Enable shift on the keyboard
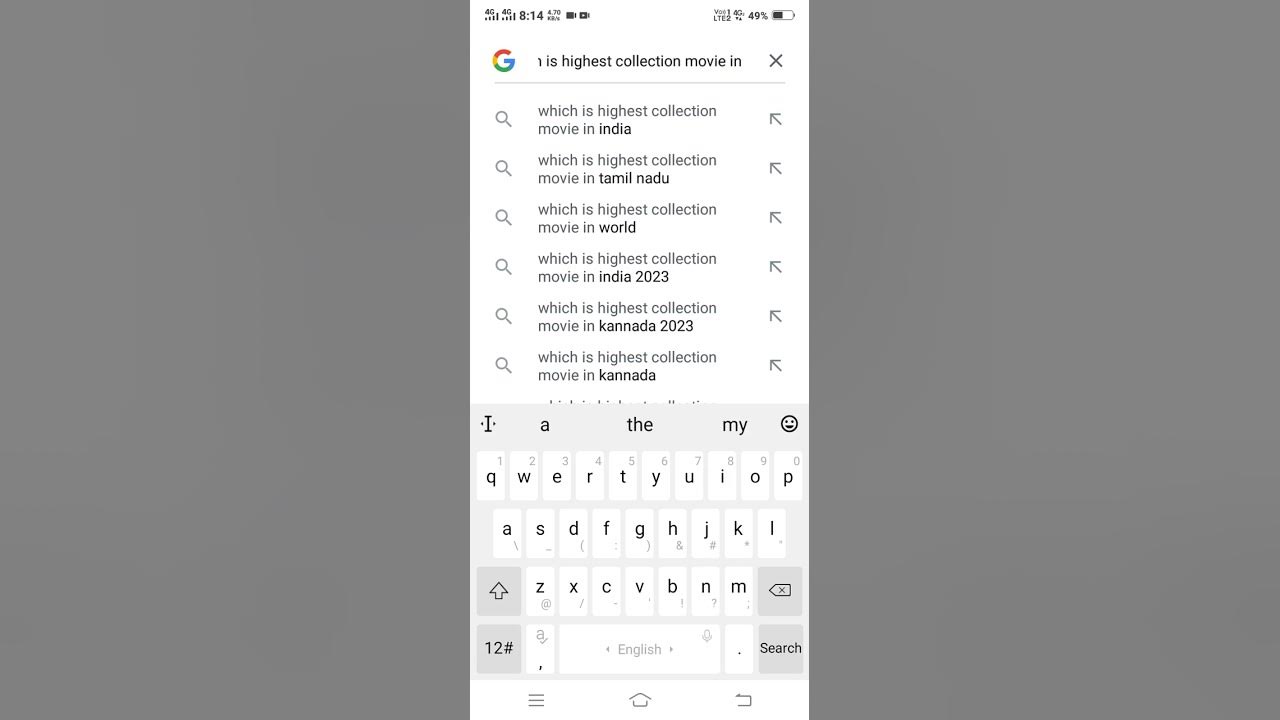The height and width of the screenshot is (720, 1280). tap(498, 590)
